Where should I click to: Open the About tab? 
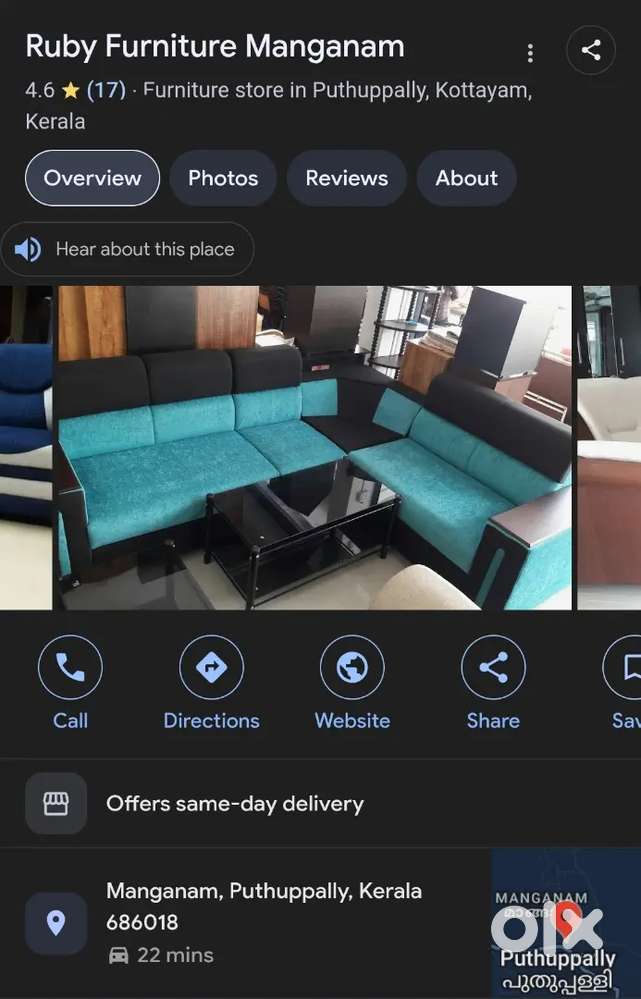coord(466,178)
